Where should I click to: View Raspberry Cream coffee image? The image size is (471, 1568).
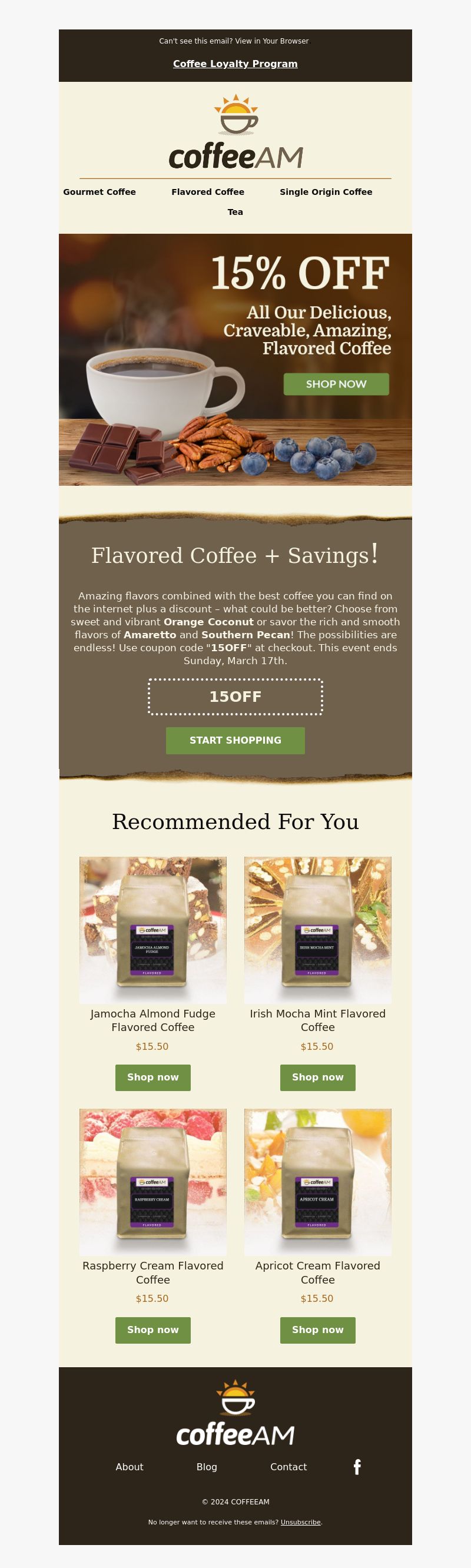point(152,1182)
